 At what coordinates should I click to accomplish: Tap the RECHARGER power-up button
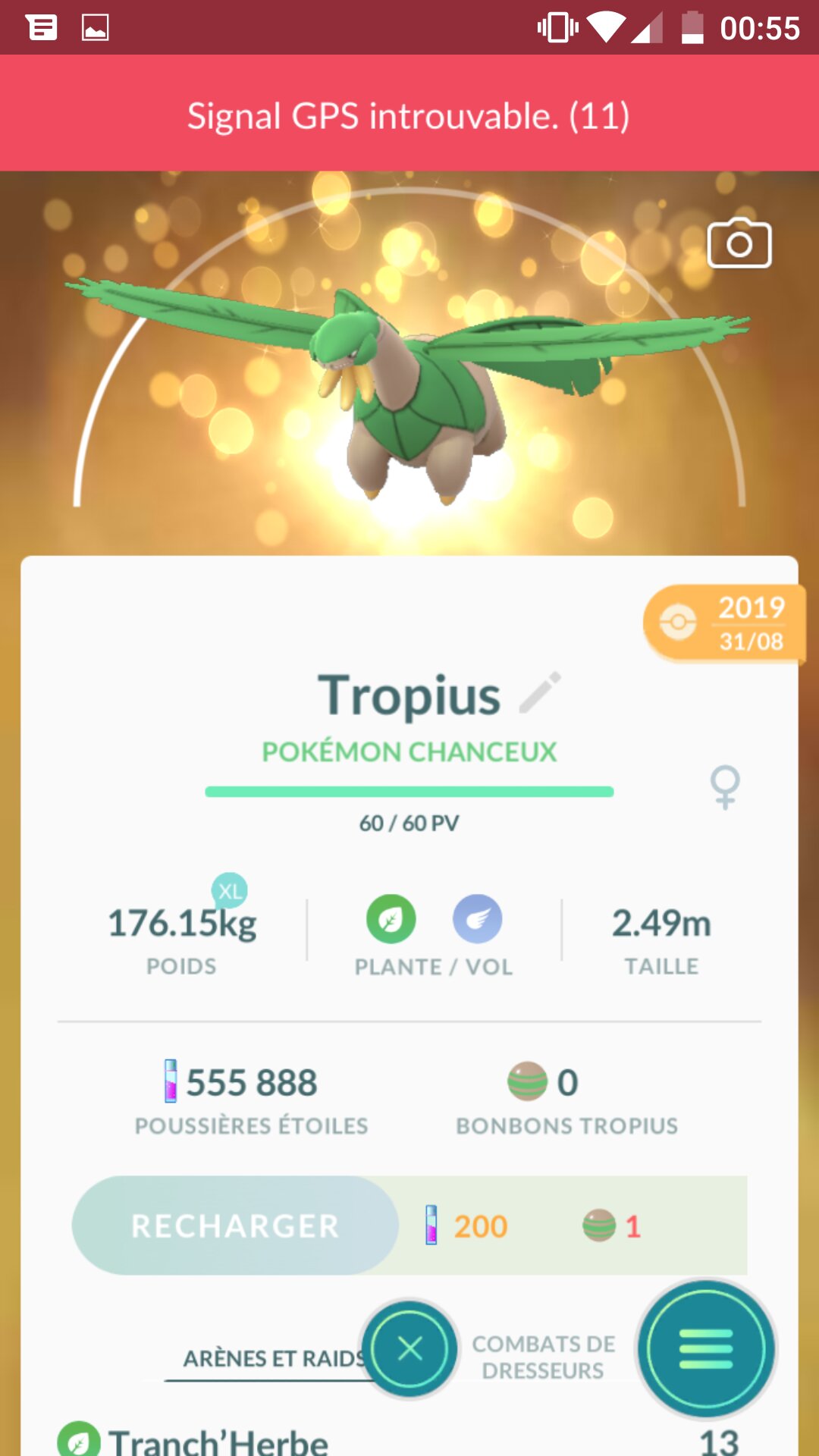pyautogui.click(x=235, y=1225)
